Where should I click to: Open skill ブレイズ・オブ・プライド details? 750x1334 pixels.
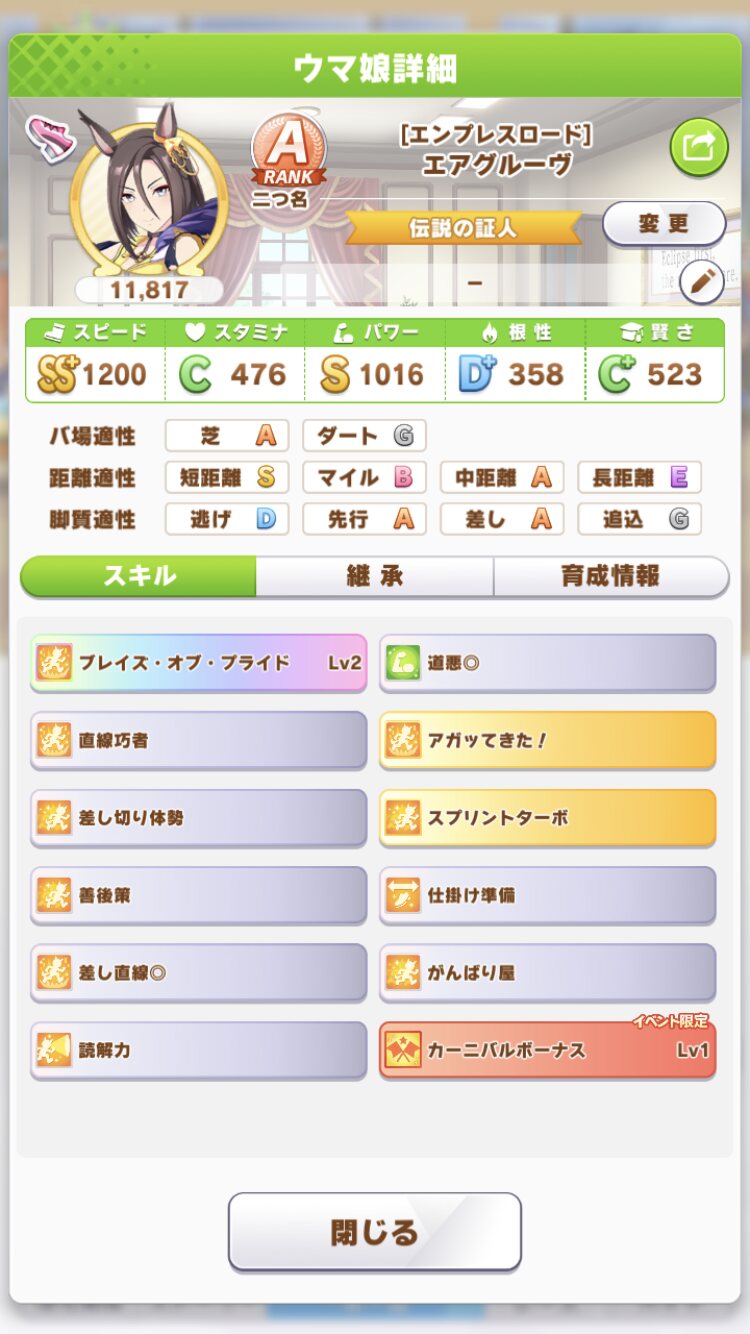click(x=199, y=662)
